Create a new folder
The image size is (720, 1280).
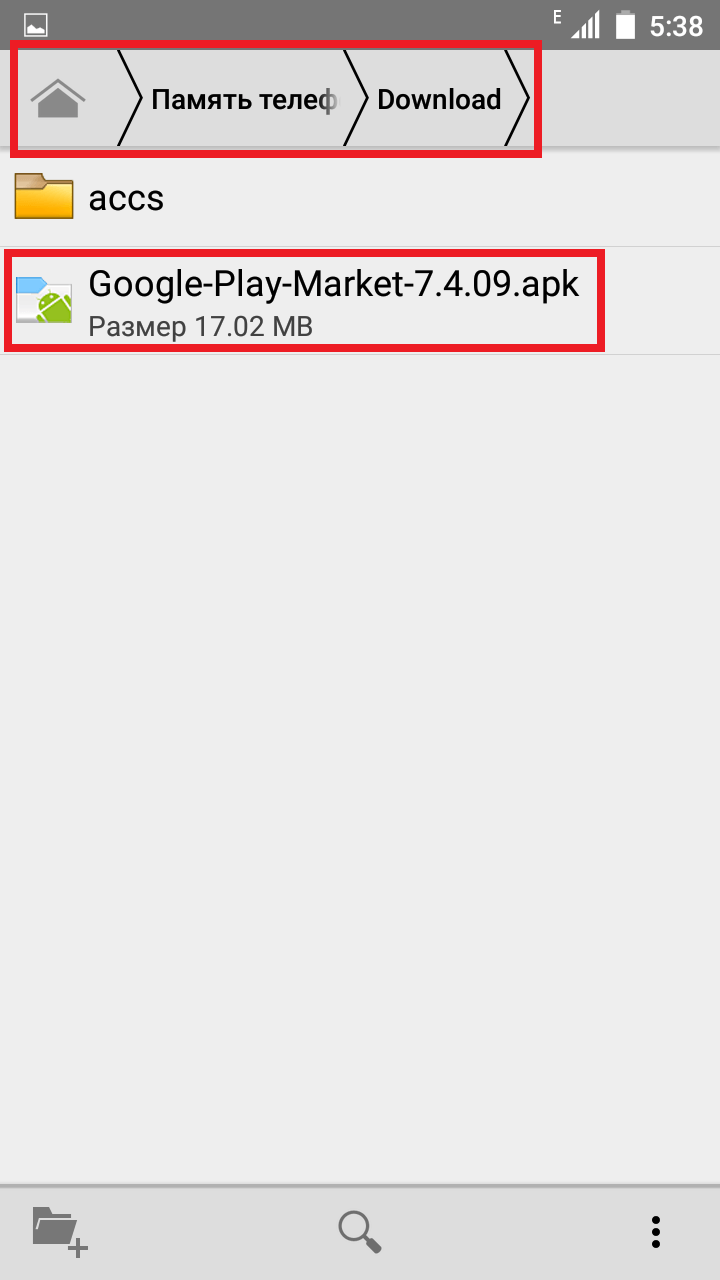(x=60, y=1230)
